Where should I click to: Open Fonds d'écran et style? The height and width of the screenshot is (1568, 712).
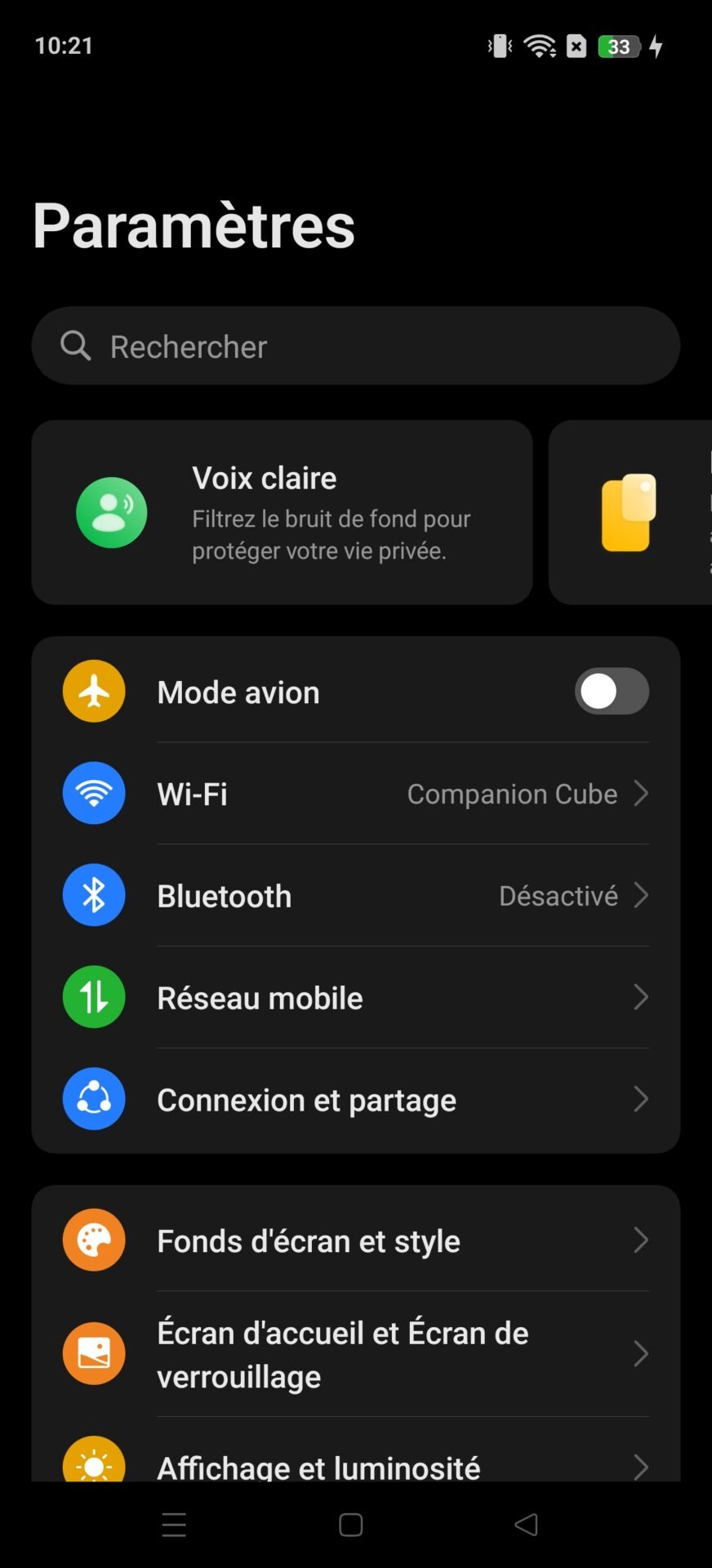tap(356, 1240)
